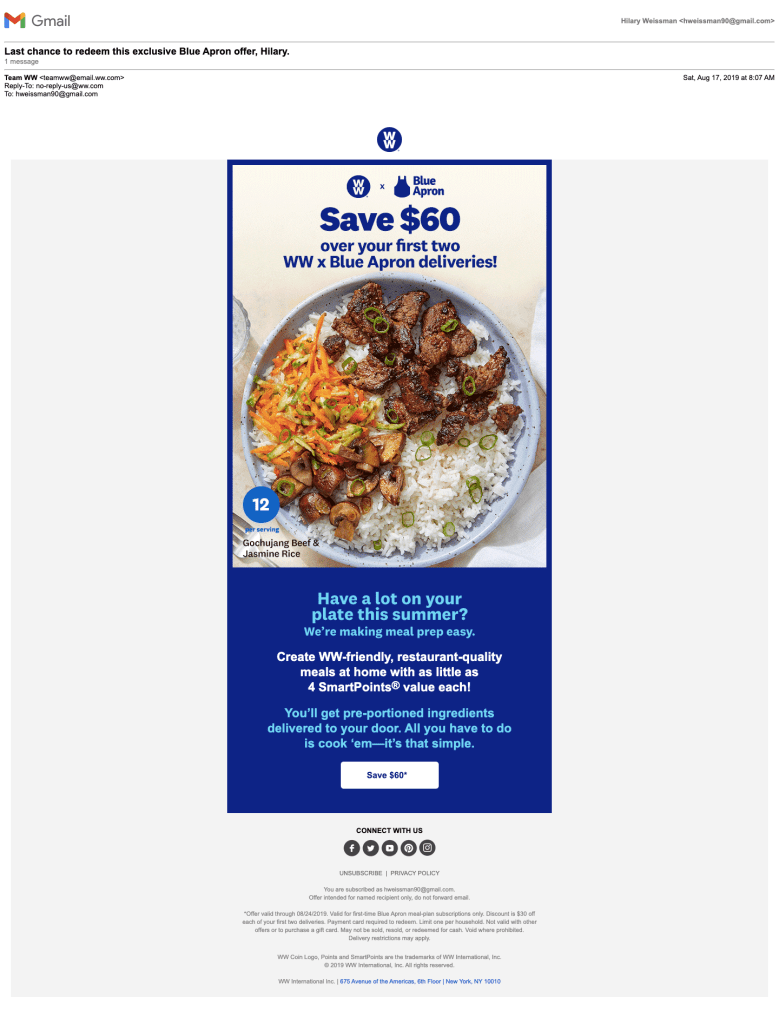Tap the 675 Avenue of the Americas address link
This screenshot has width=779, height=1024.
coord(391,982)
